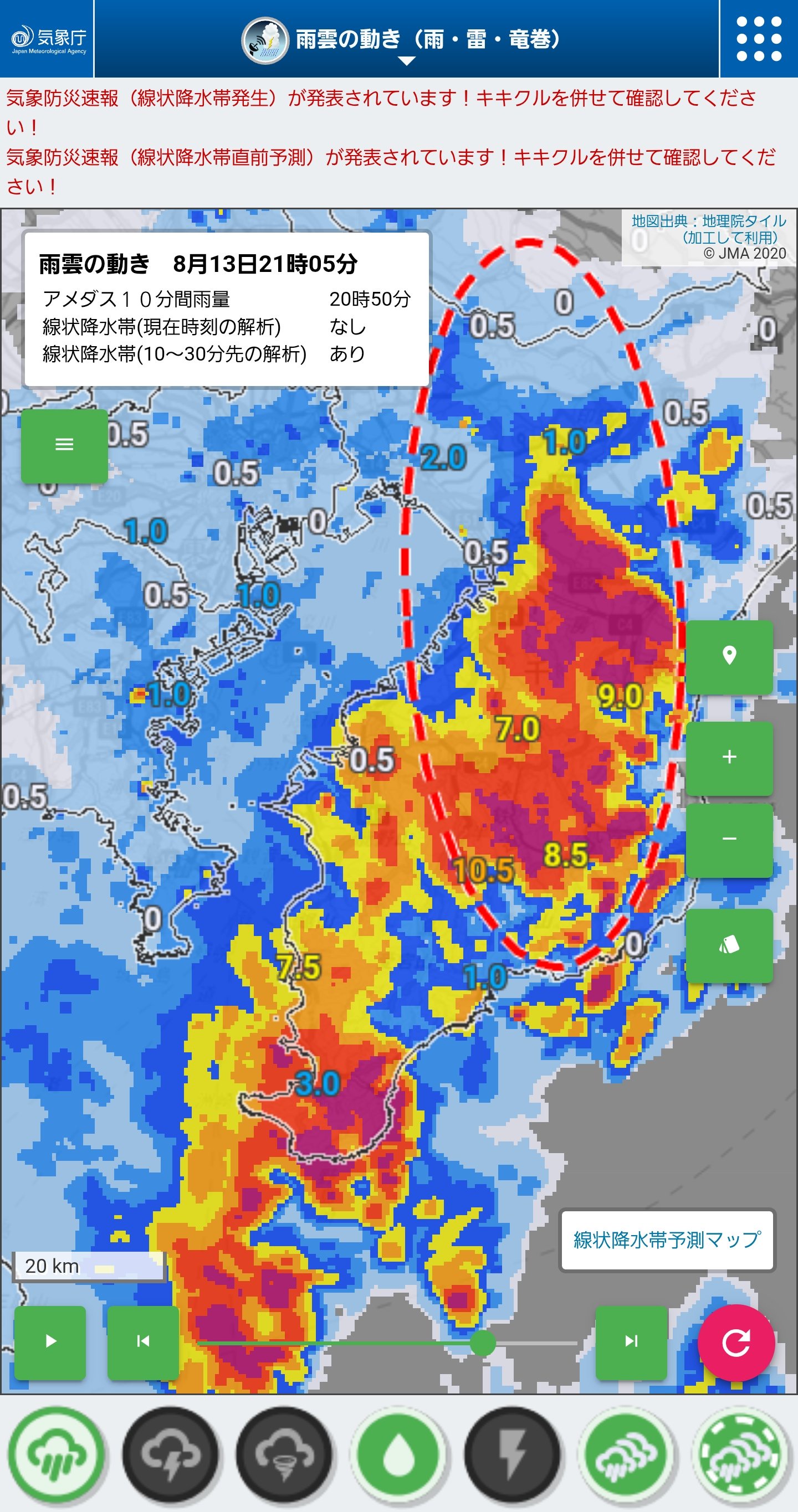798x1512 pixels.
Task: Toggle the lightning bolt layer icon
Action: pos(513,1454)
